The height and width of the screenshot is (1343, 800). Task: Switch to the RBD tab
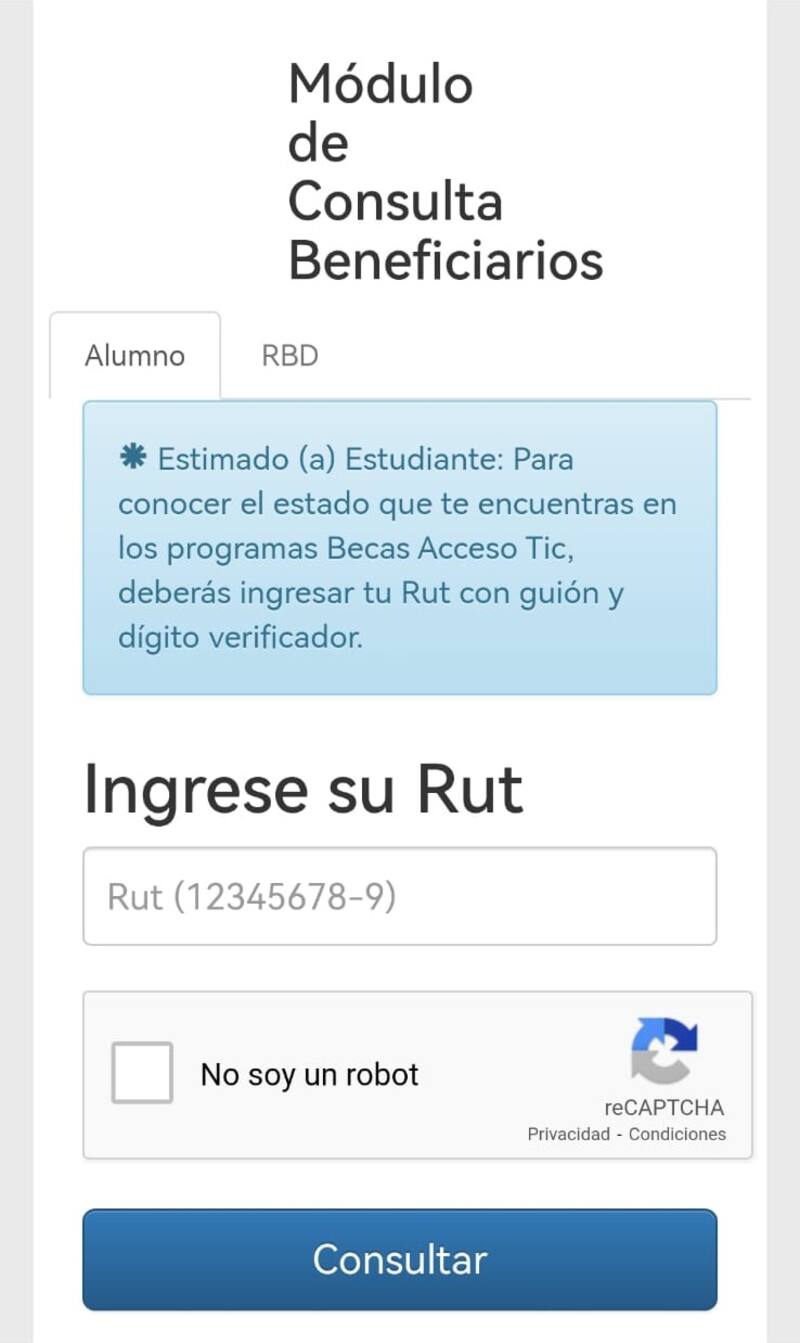(289, 356)
